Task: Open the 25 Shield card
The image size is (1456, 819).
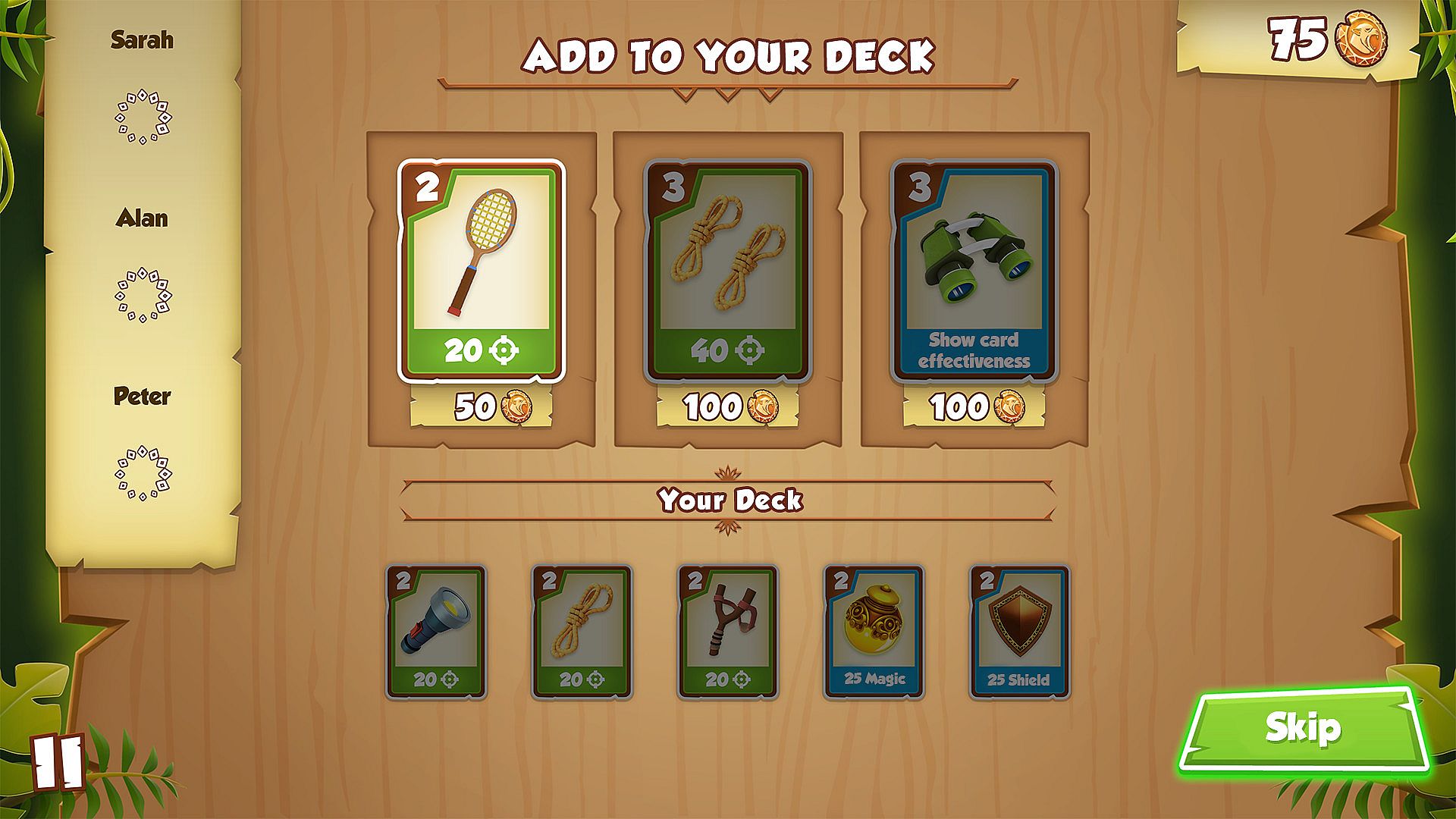Action: [x=1019, y=632]
